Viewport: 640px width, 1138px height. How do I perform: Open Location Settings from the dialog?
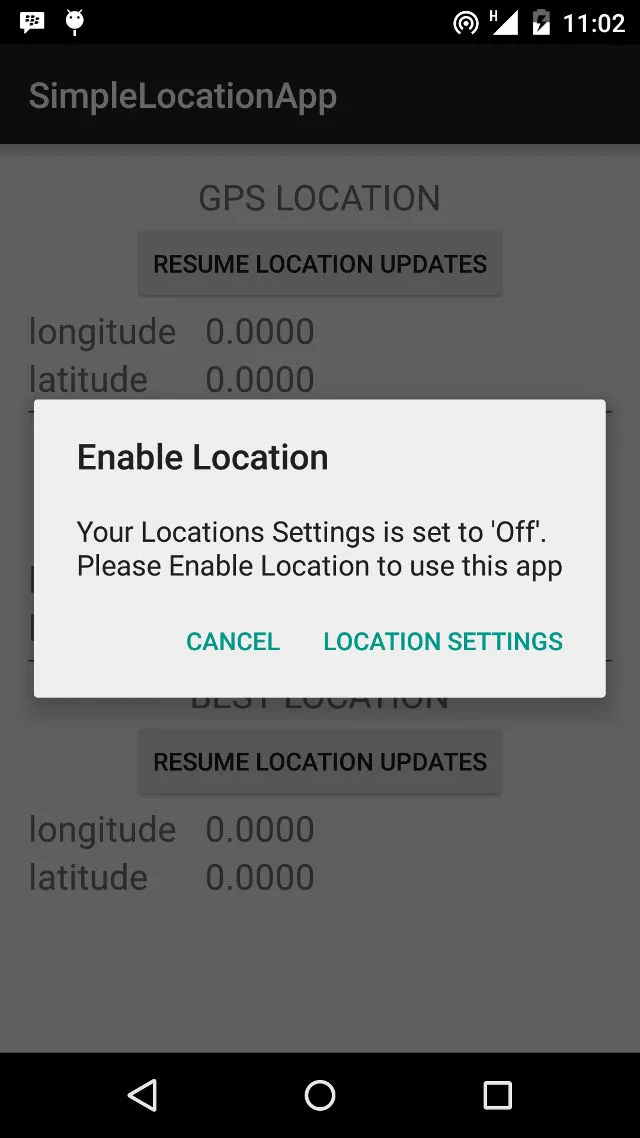point(443,641)
